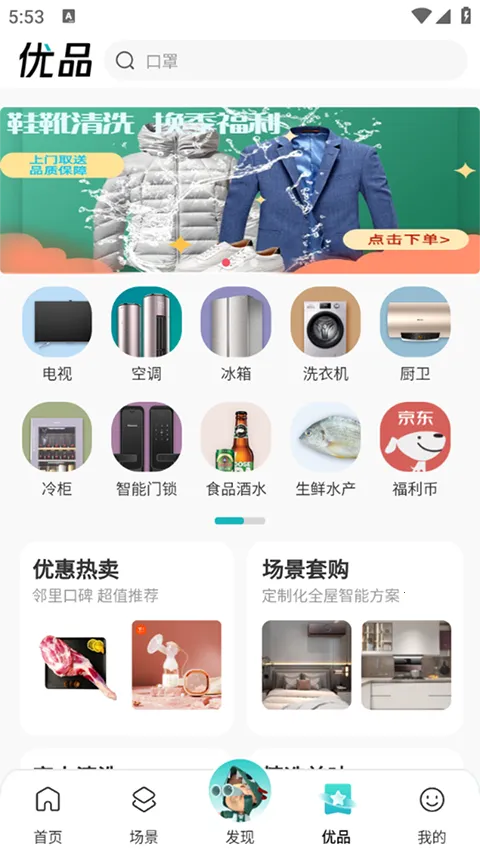Open the 发现 tab
The width and height of the screenshot is (480, 853).
[x=240, y=804]
